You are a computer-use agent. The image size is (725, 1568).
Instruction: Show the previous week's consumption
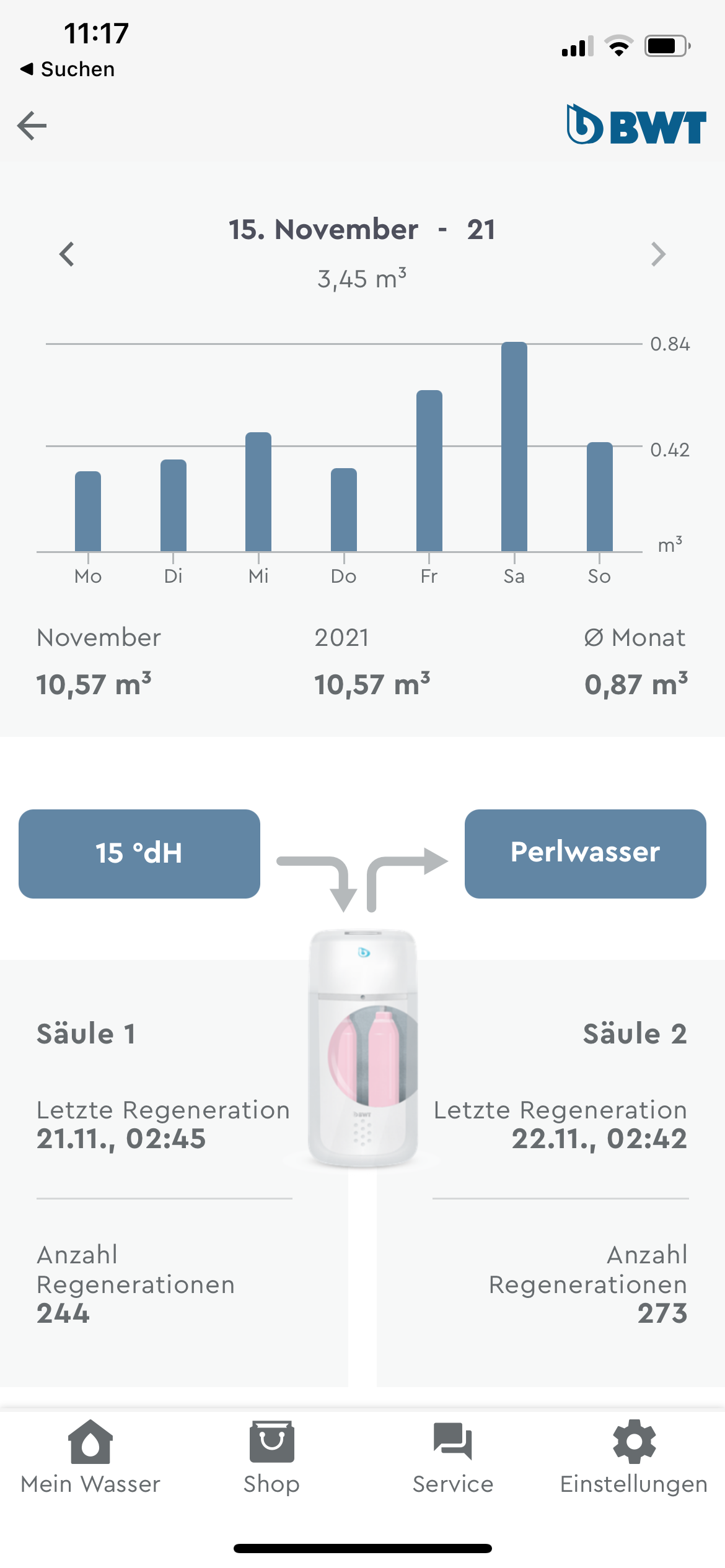[x=67, y=254]
